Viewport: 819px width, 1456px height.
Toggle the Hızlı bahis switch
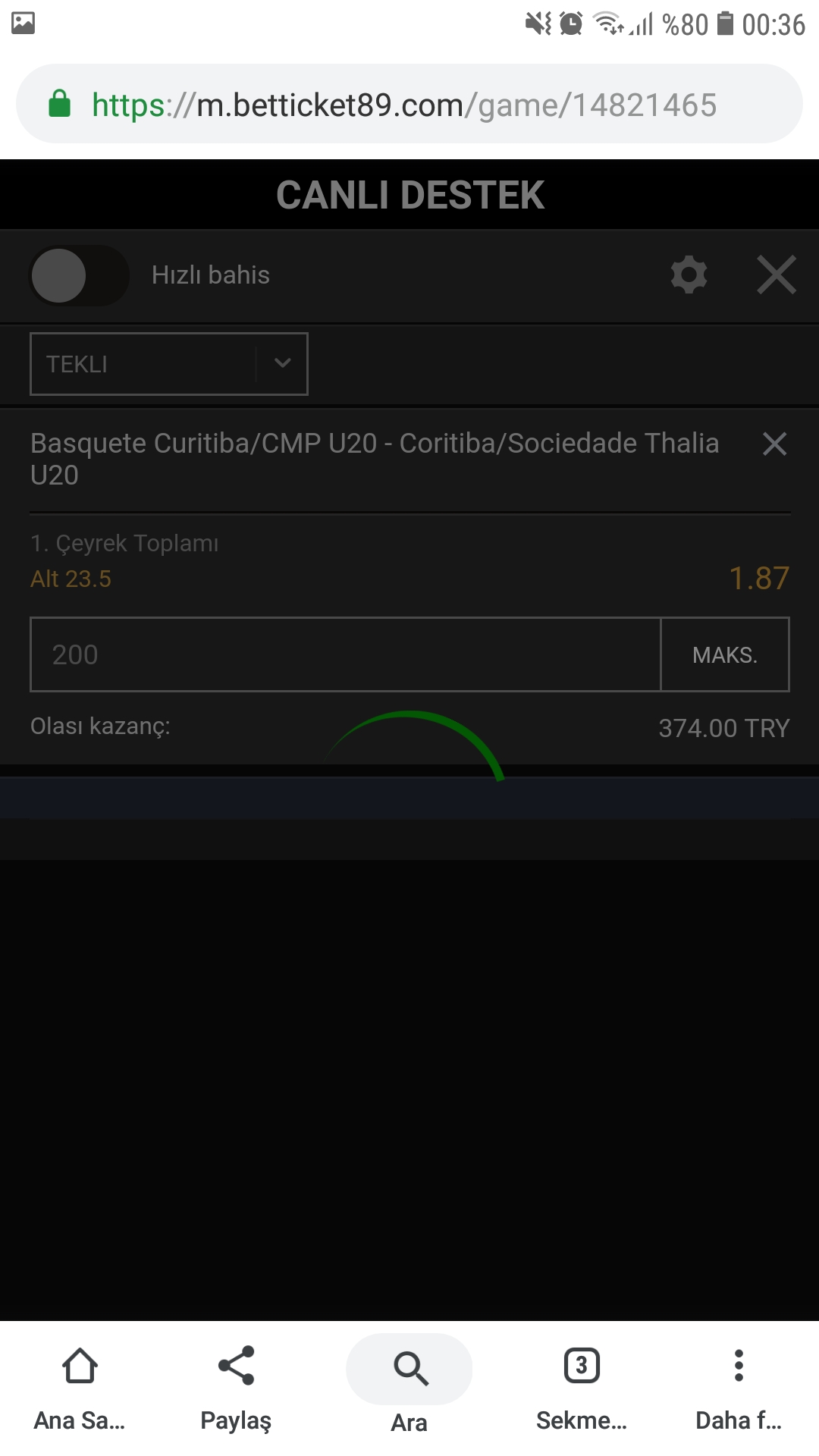coord(79,275)
